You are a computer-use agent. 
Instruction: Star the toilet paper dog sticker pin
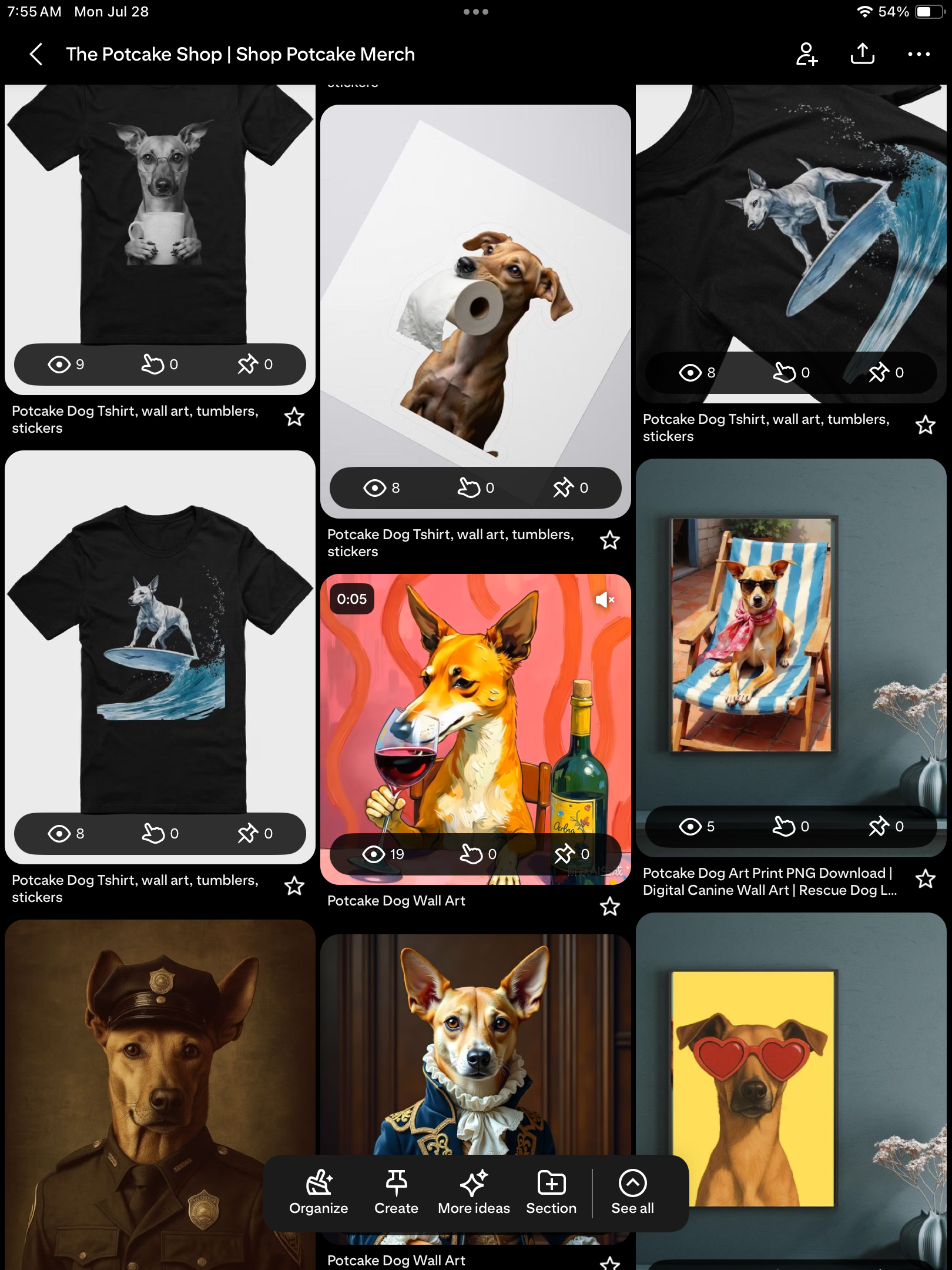pos(610,540)
